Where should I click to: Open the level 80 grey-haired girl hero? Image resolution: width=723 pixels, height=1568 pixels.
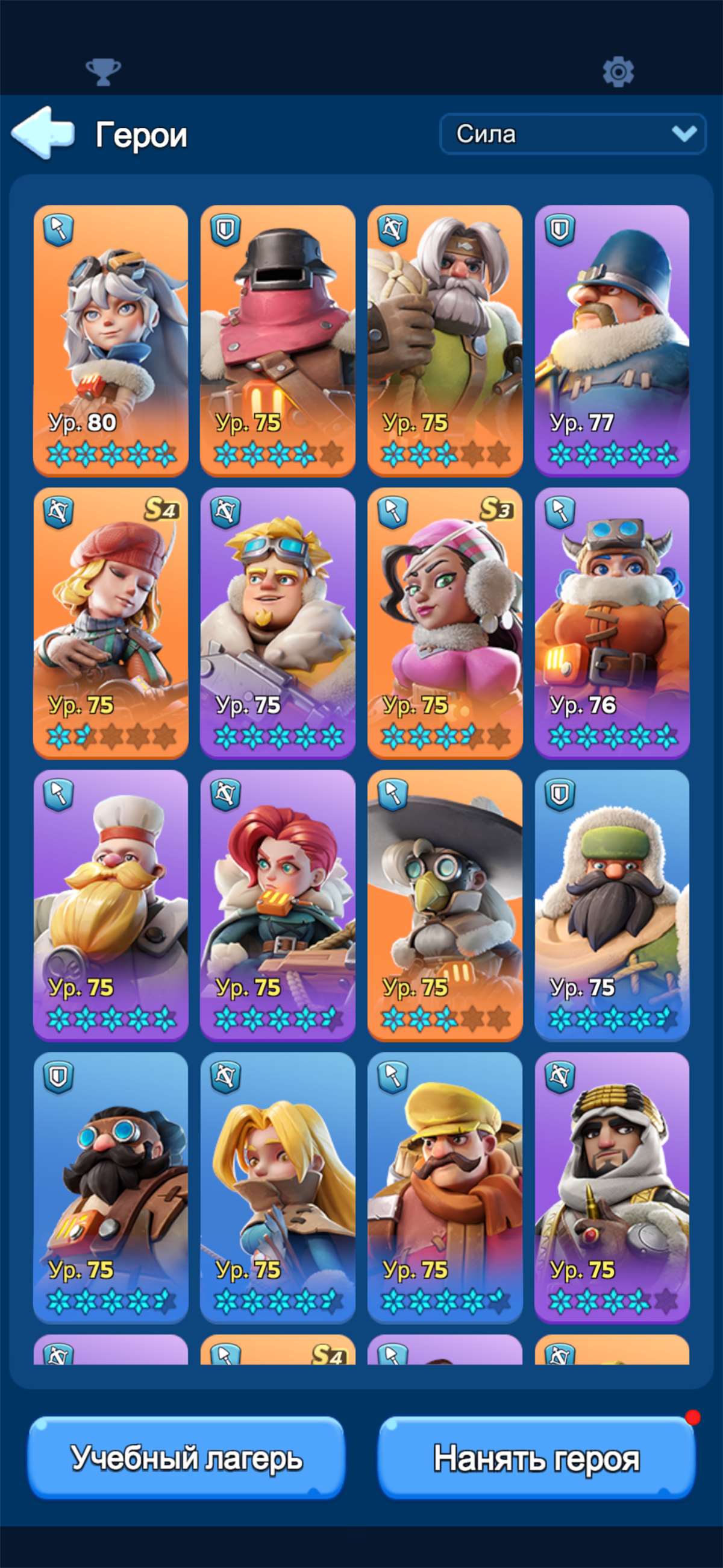click(x=111, y=340)
